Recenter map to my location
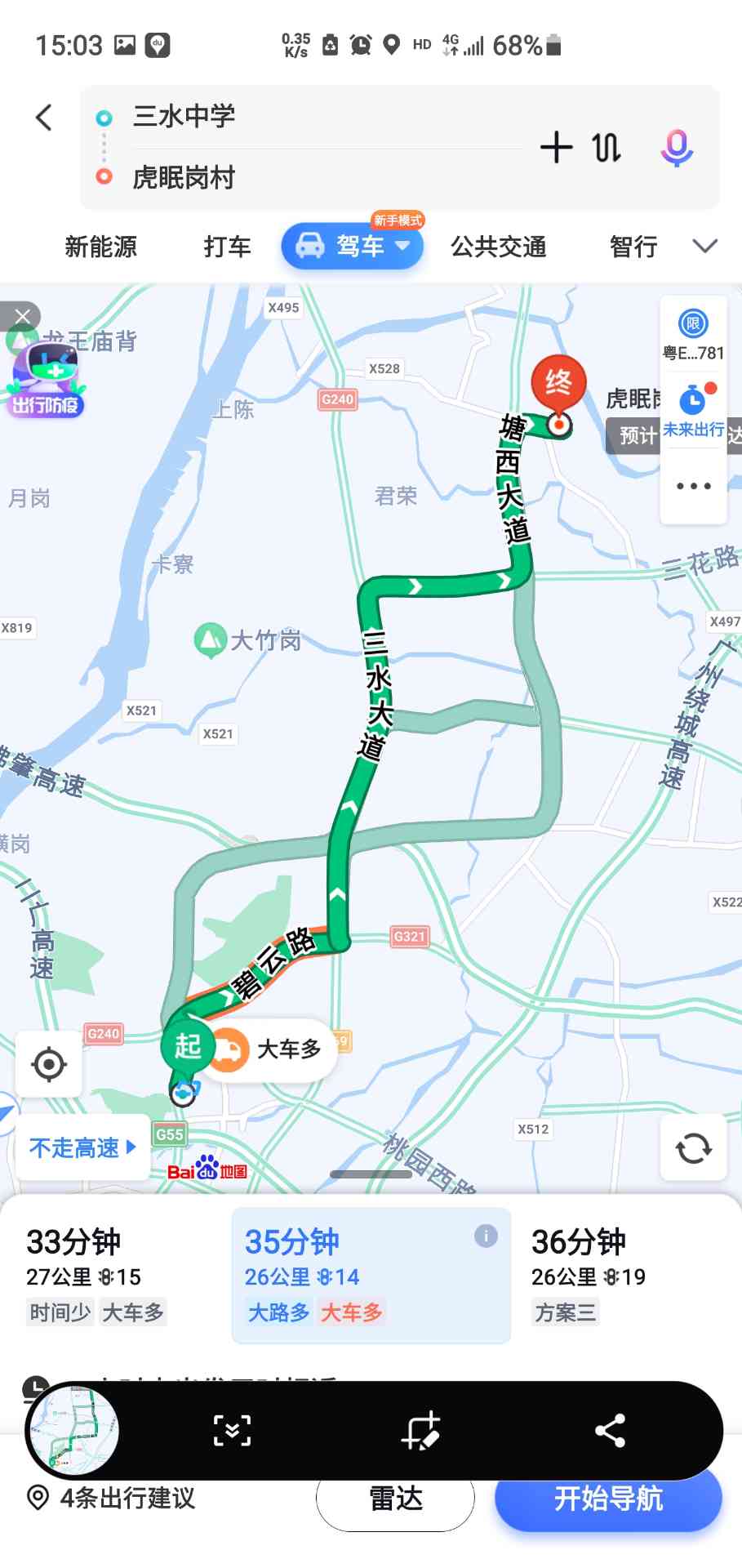 tap(49, 1064)
